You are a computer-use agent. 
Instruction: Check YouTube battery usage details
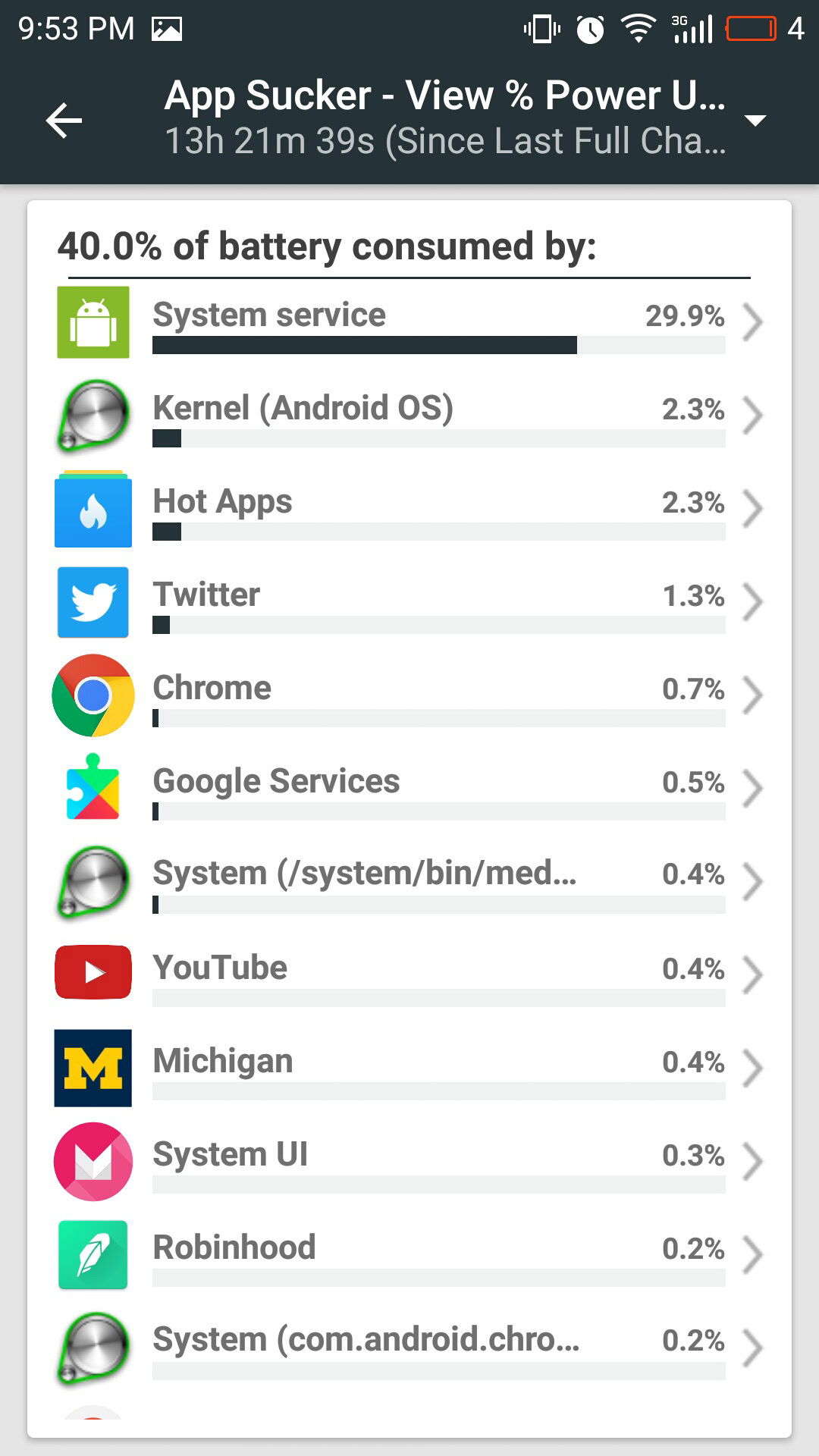(x=409, y=974)
